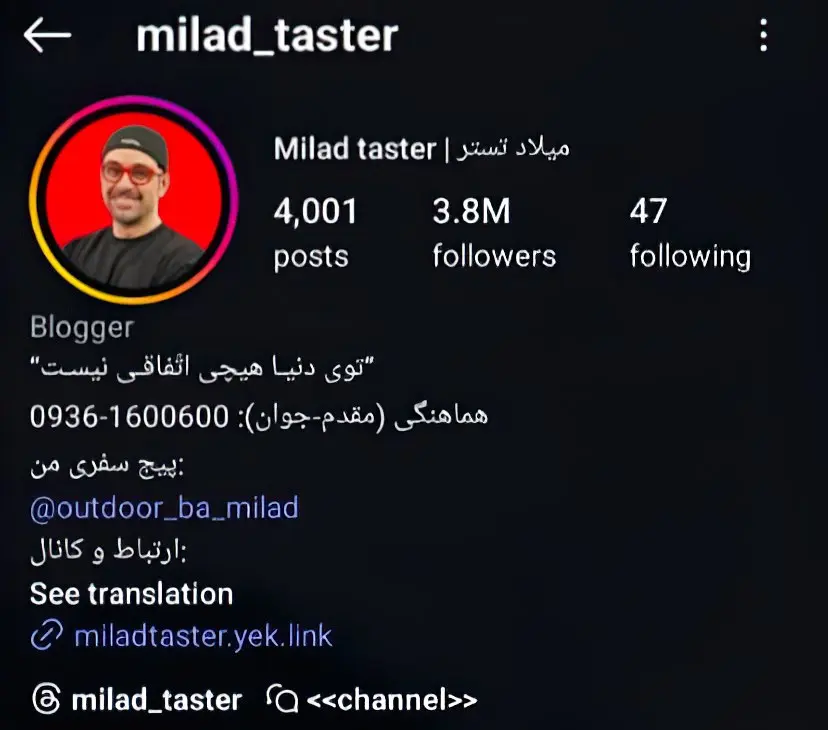The image size is (828, 730).
Task: Open the miladtaster.yek.link website
Action: point(202,636)
